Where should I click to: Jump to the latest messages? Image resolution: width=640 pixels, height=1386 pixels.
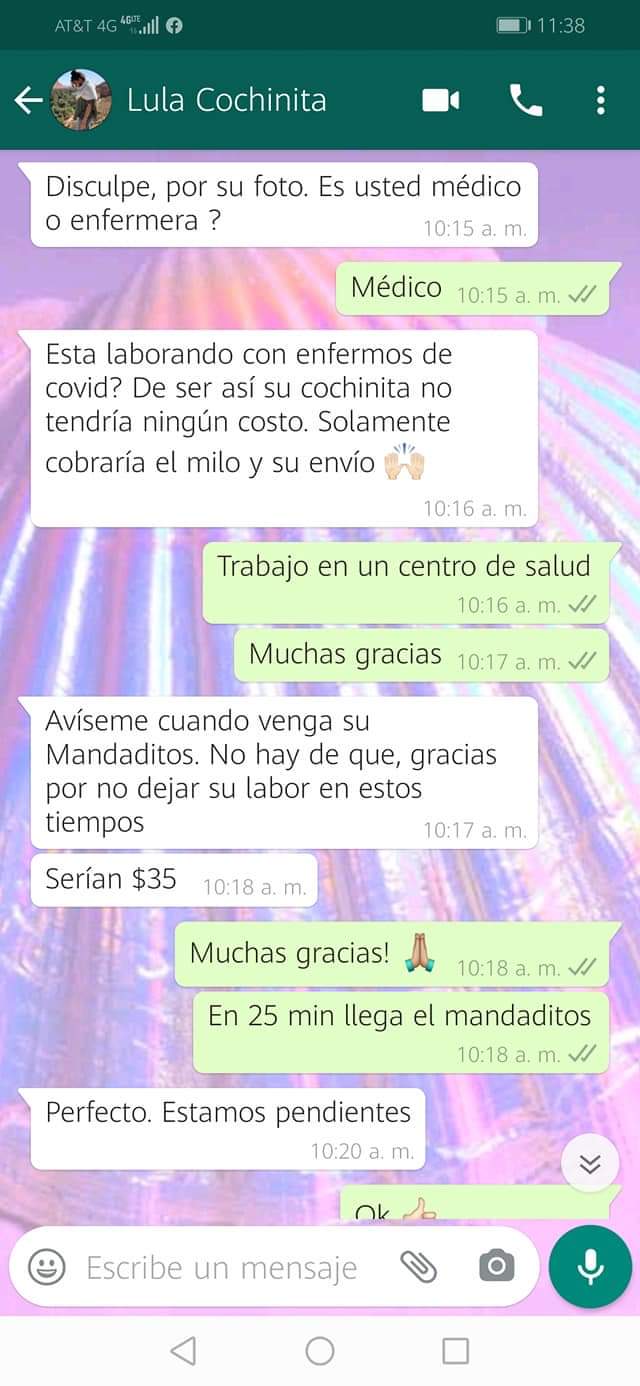tap(590, 1164)
